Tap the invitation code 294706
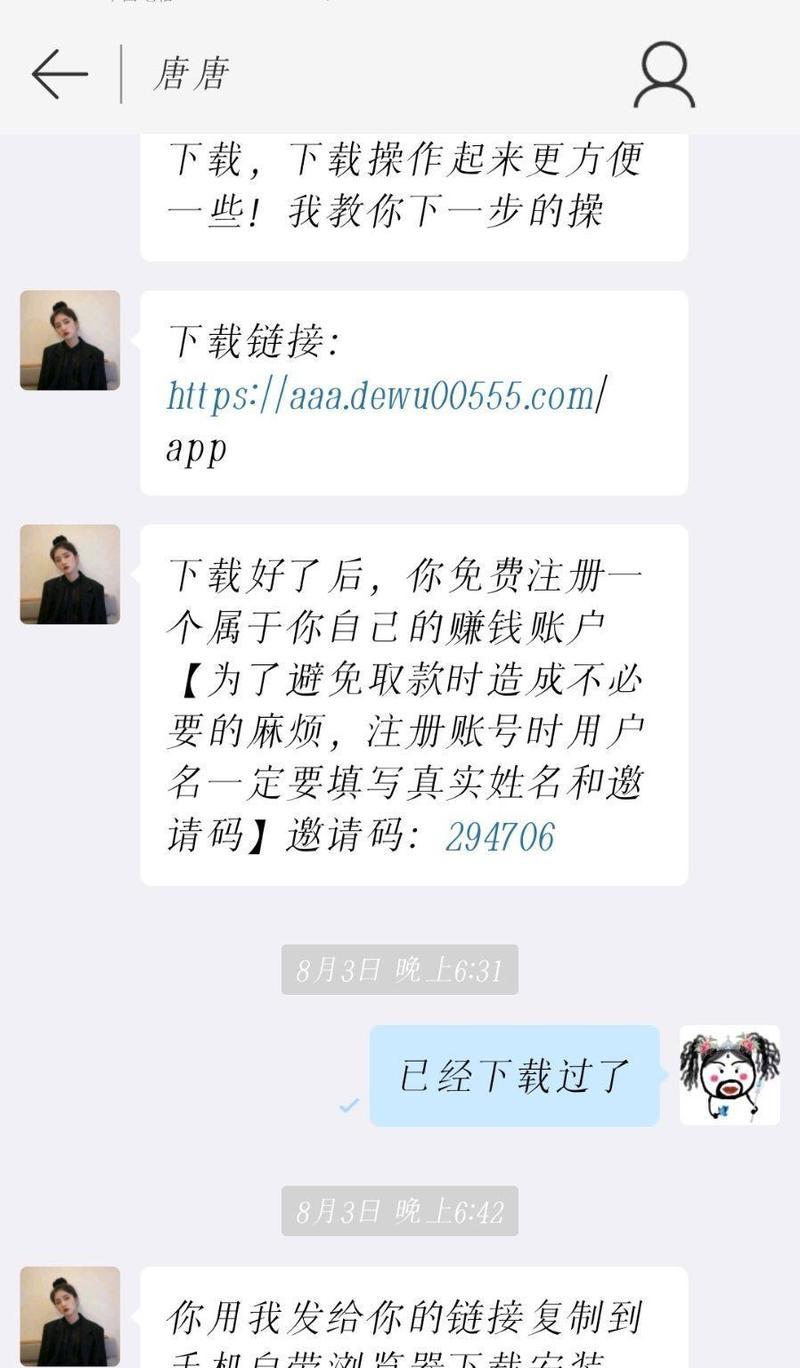 tap(499, 837)
